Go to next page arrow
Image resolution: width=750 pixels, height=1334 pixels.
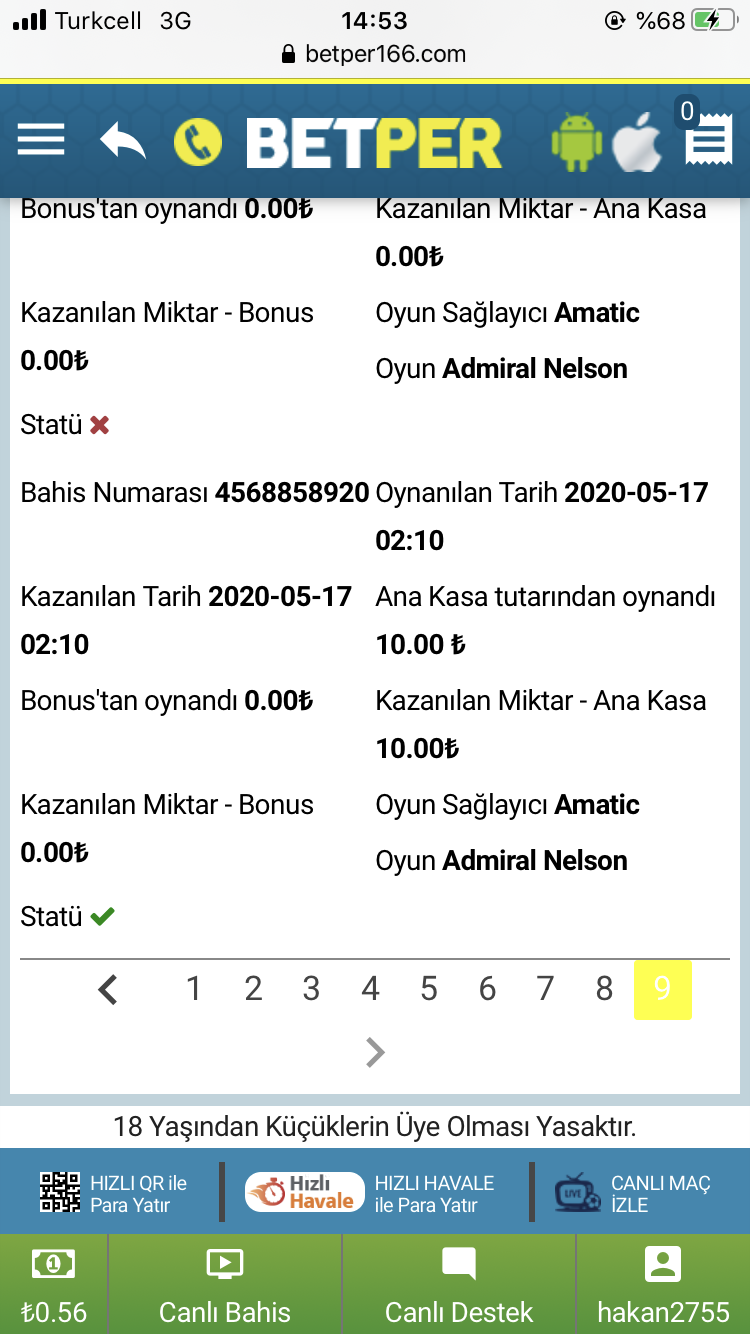(x=375, y=1052)
